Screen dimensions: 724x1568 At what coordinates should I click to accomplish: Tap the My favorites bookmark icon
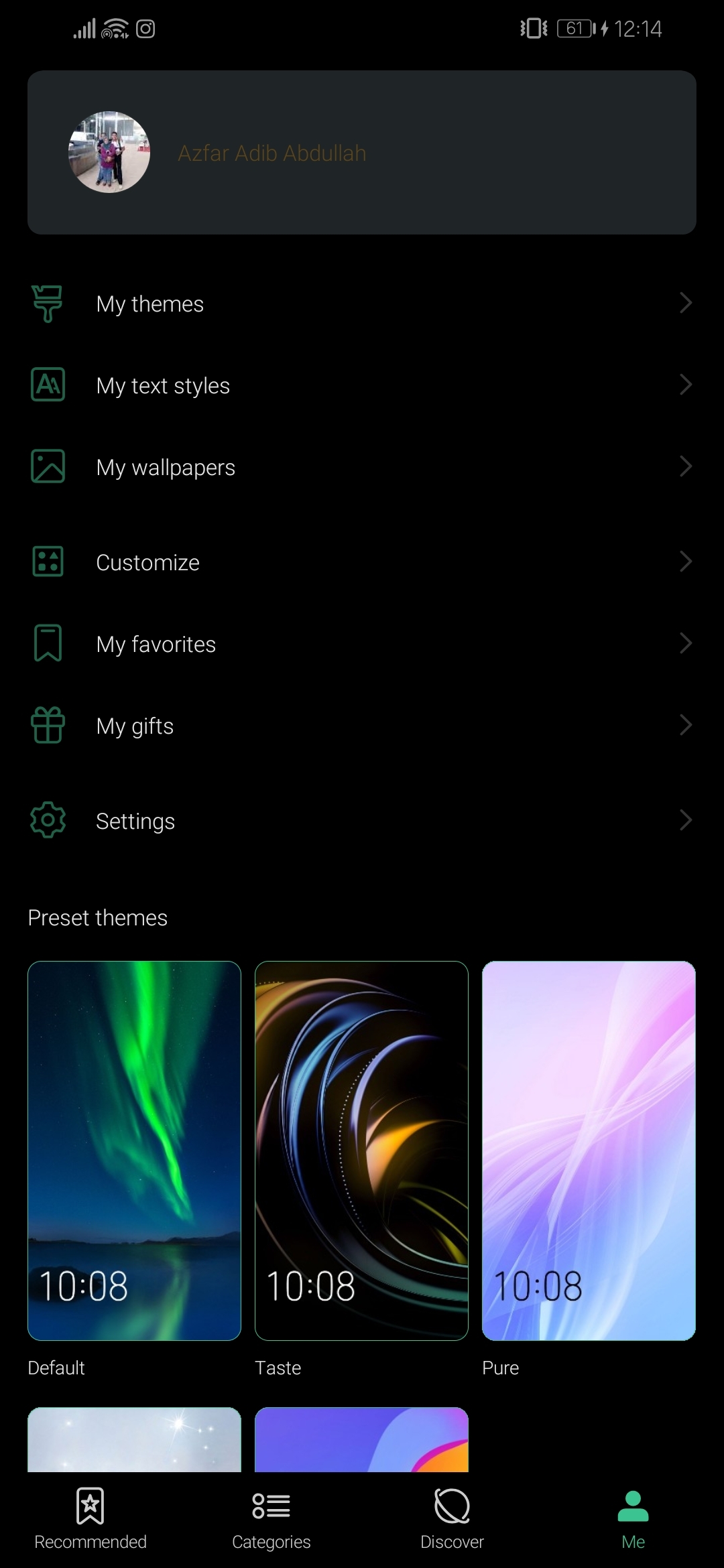coord(47,643)
